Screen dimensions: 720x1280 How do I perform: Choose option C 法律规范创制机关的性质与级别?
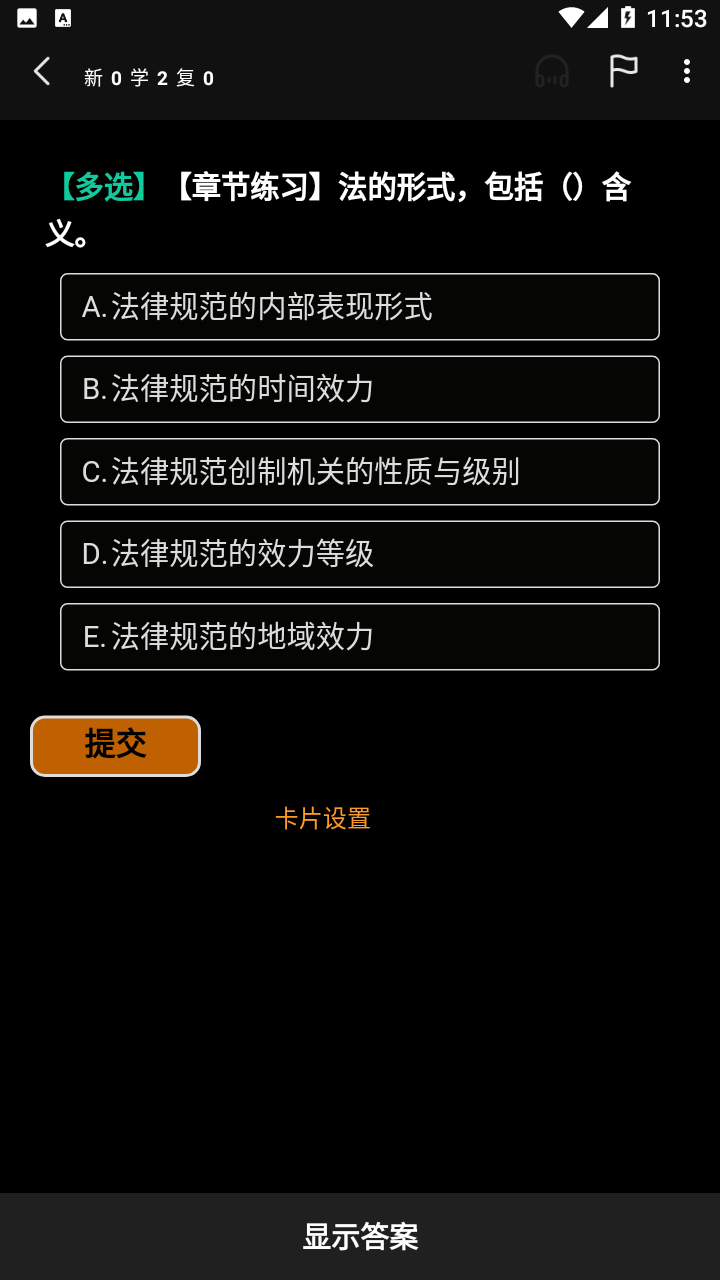[360, 472]
